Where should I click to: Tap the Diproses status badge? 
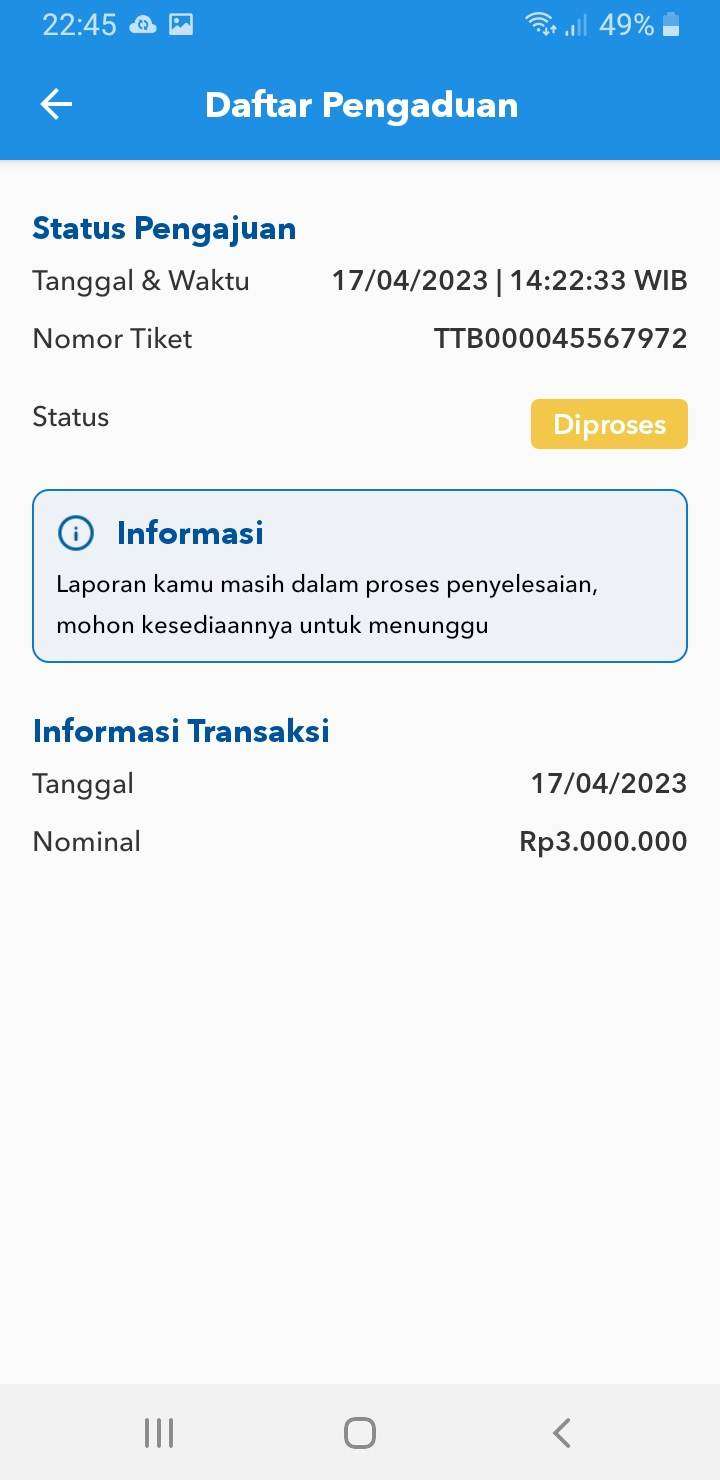coord(609,423)
